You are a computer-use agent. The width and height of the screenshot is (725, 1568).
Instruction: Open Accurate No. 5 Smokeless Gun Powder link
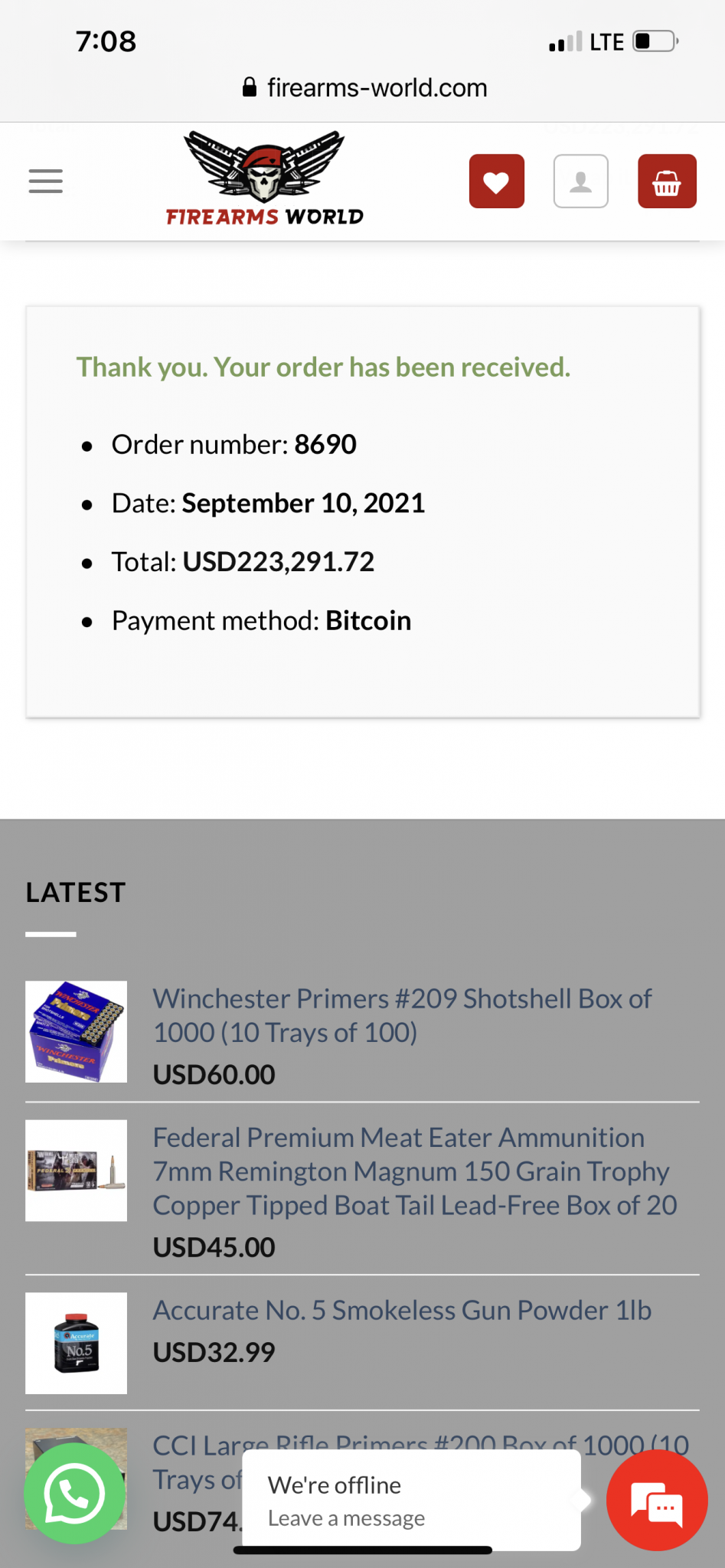pyautogui.click(x=402, y=1310)
